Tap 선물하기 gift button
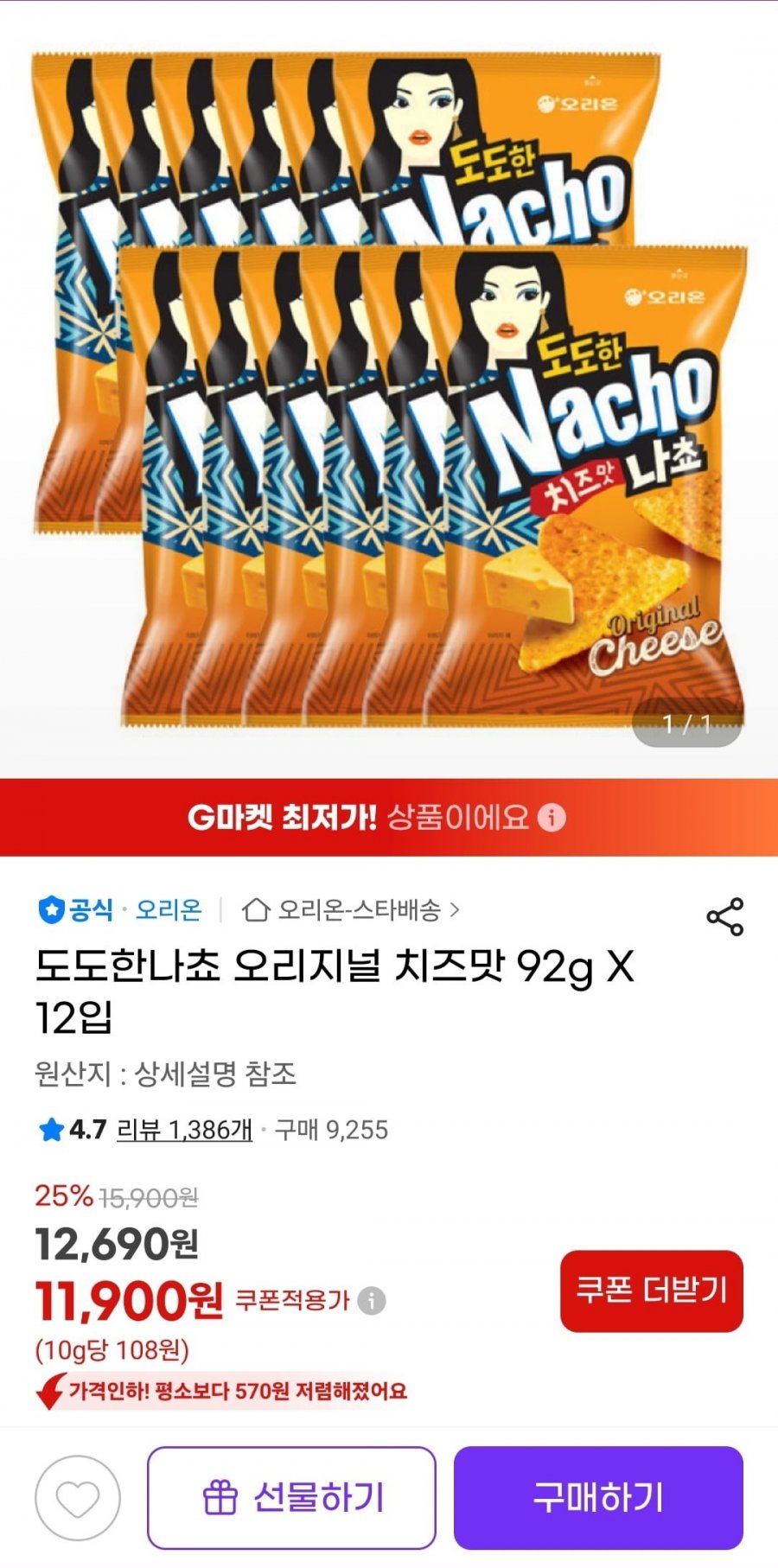The width and height of the screenshot is (778, 1568). pos(291,1498)
